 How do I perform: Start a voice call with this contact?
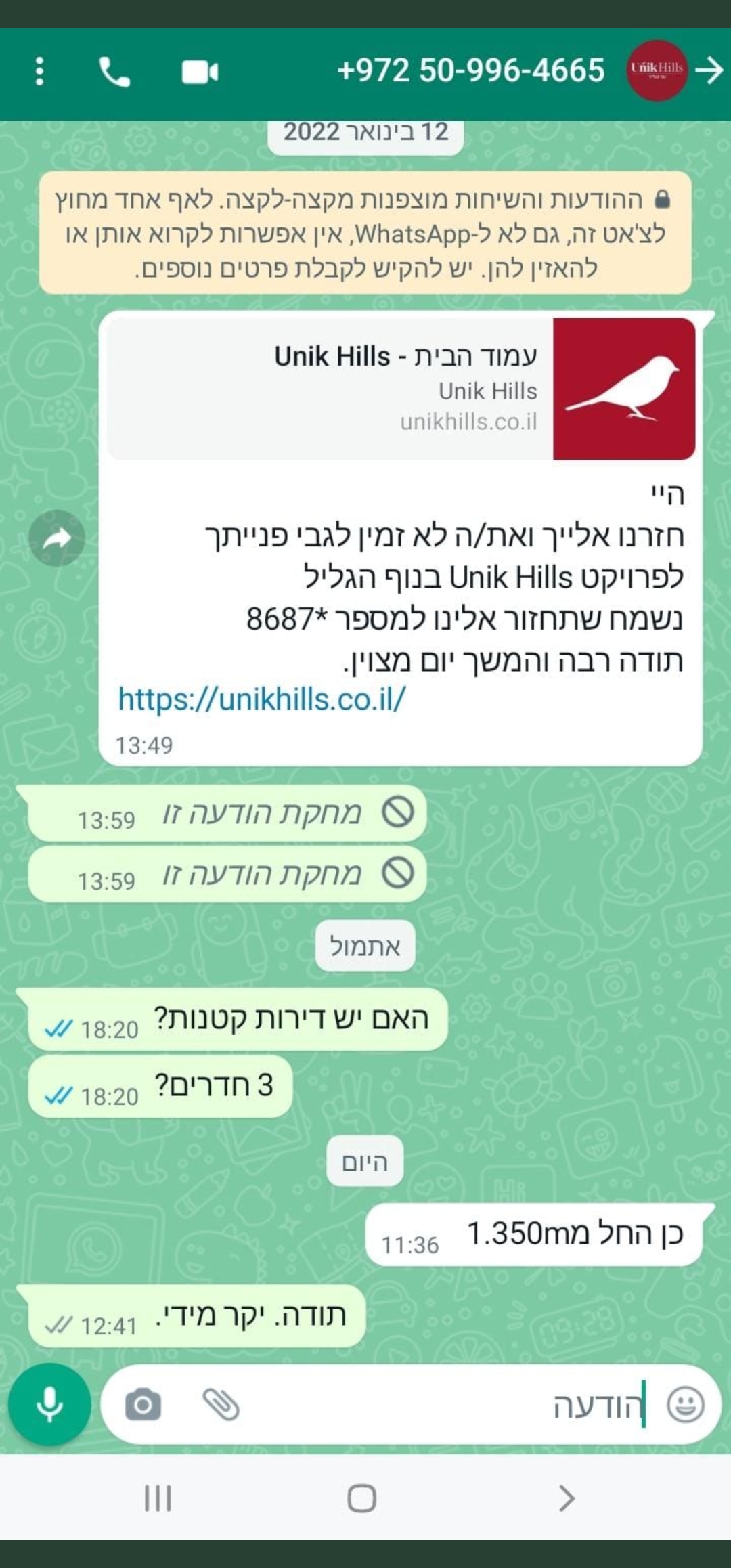tap(114, 71)
